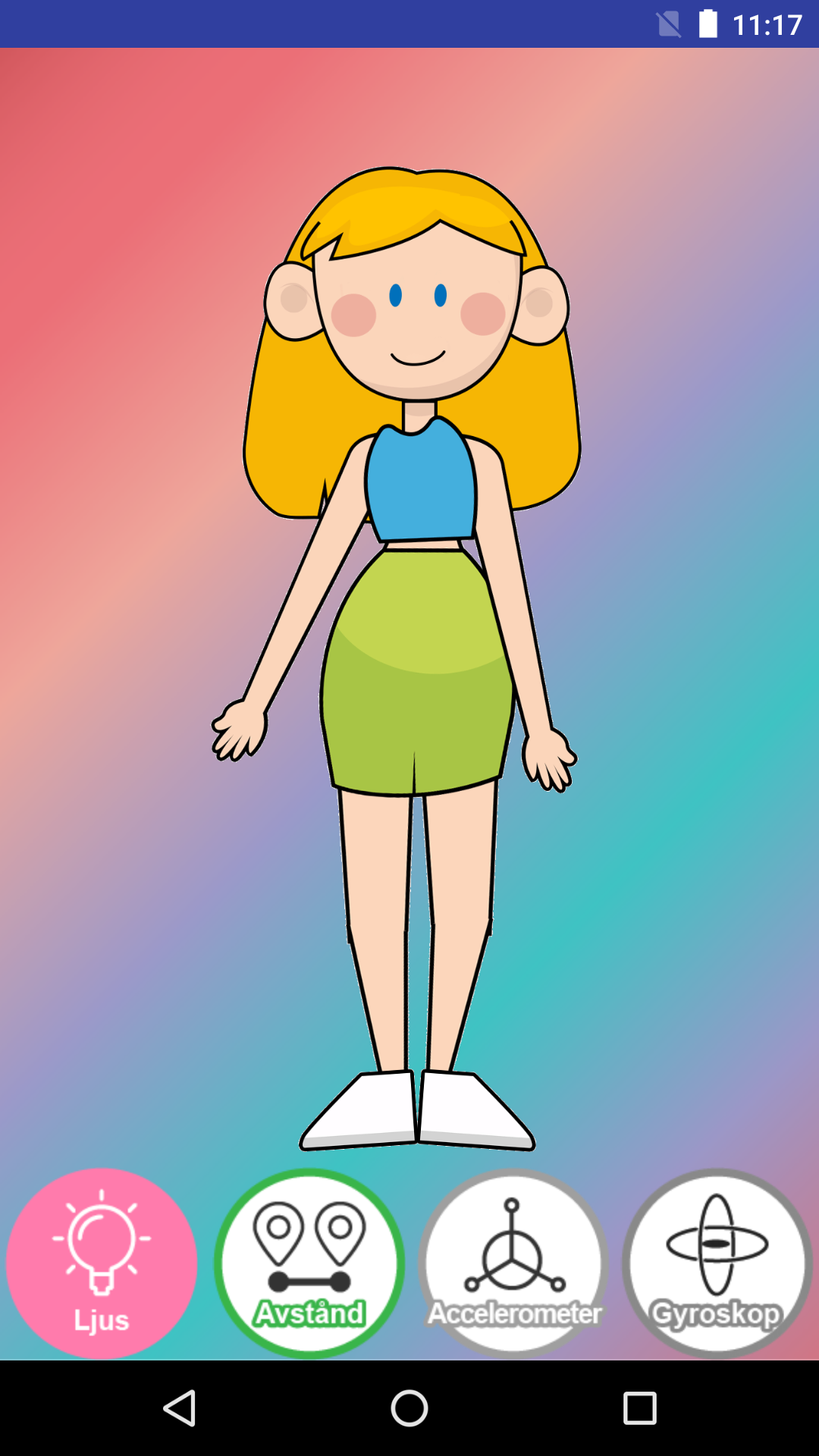Switch to the Gyroskop sensor

tap(717, 1263)
